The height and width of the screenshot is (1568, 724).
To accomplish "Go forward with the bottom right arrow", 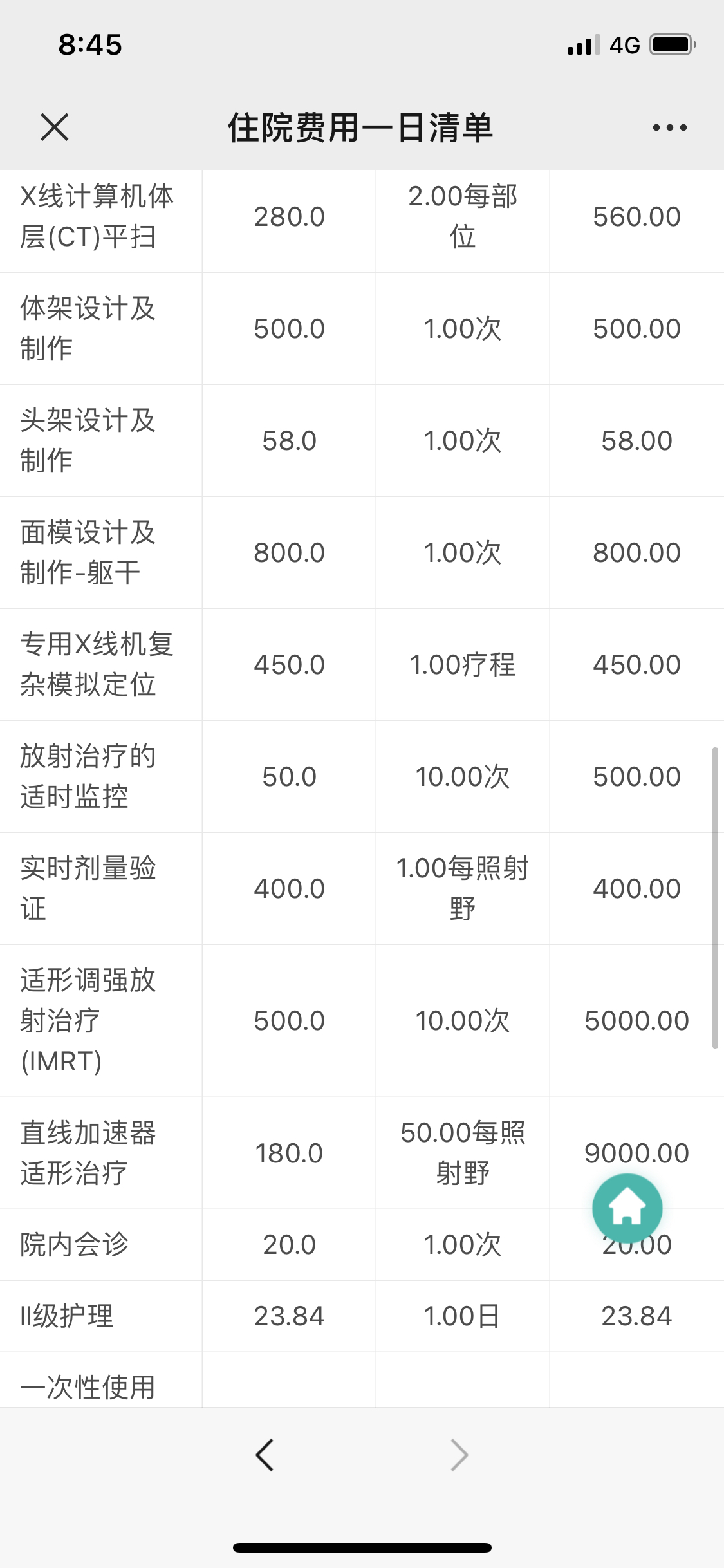I will tap(459, 1455).
